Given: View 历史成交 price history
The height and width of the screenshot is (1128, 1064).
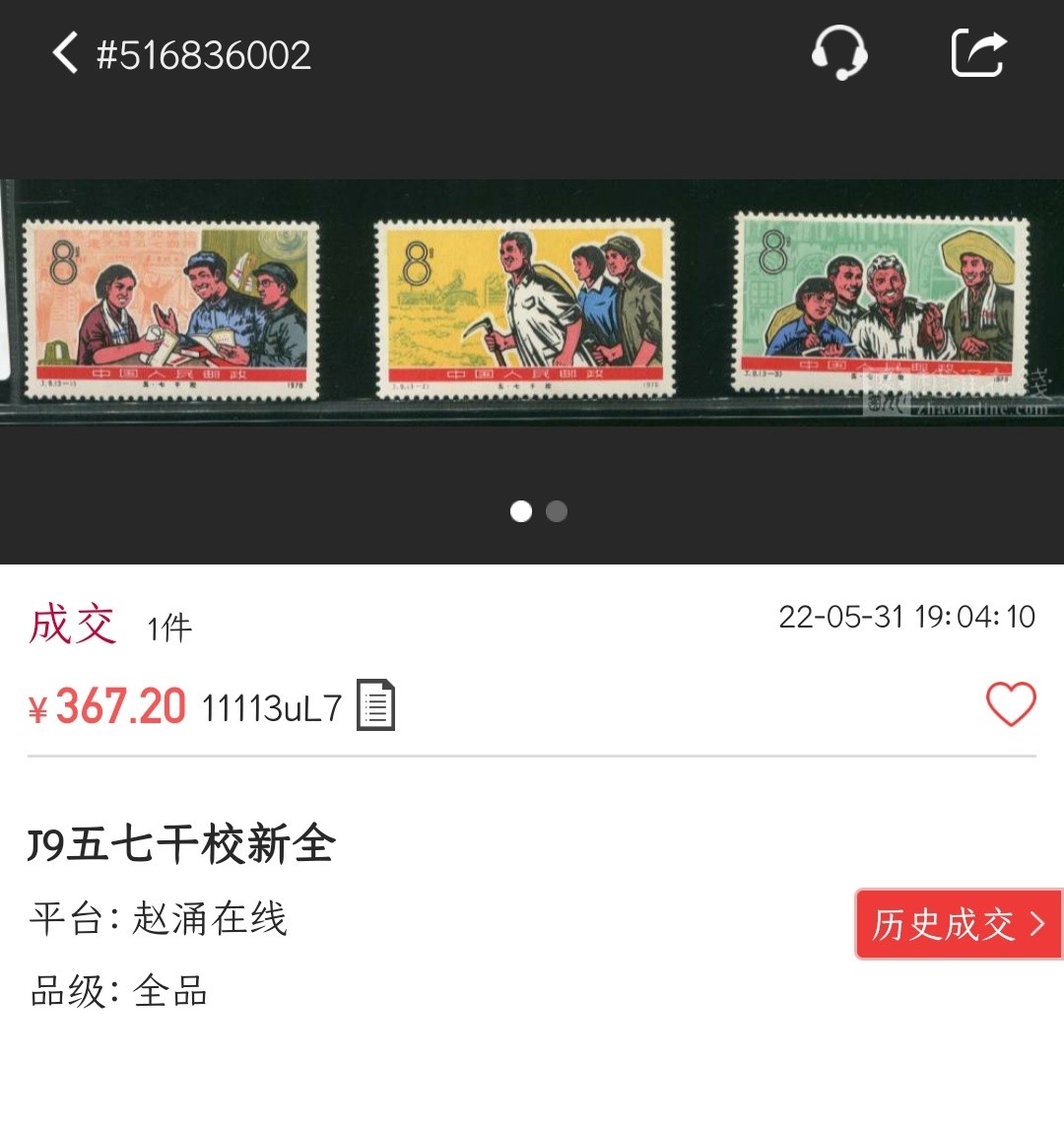Looking at the screenshot, I should point(958,924).
